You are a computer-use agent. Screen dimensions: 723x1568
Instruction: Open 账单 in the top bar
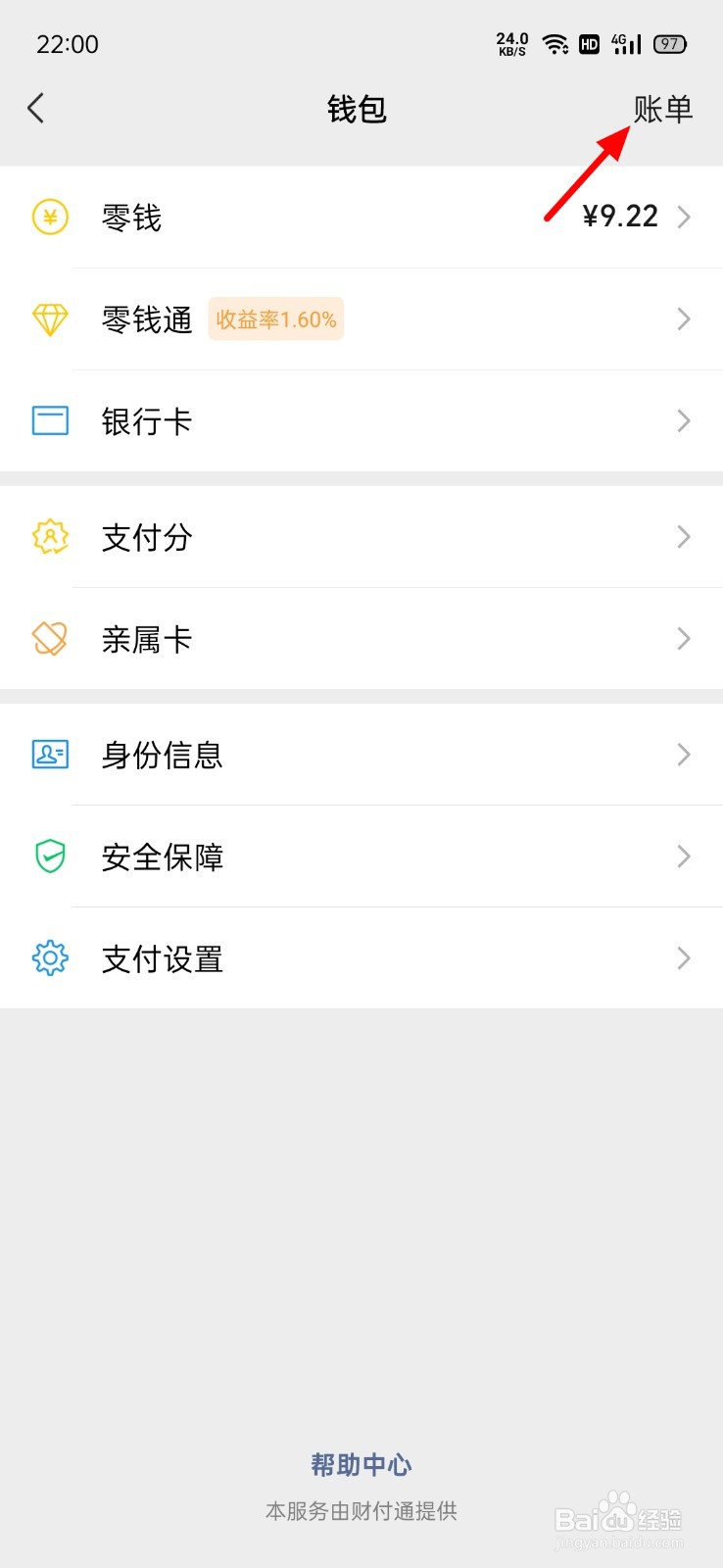click(x=663, y=109)
